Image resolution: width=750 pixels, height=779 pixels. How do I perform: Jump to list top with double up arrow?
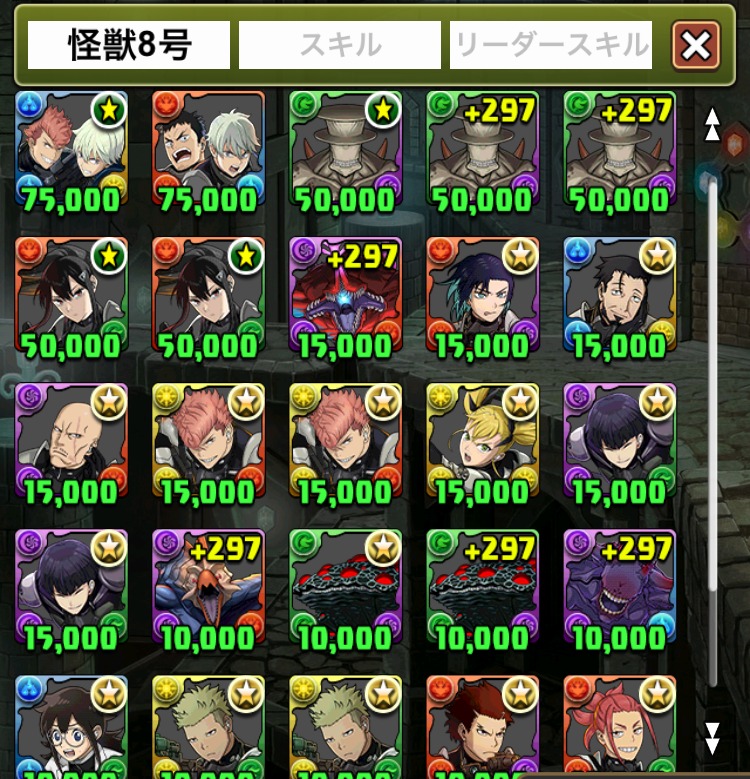point(712,124)
